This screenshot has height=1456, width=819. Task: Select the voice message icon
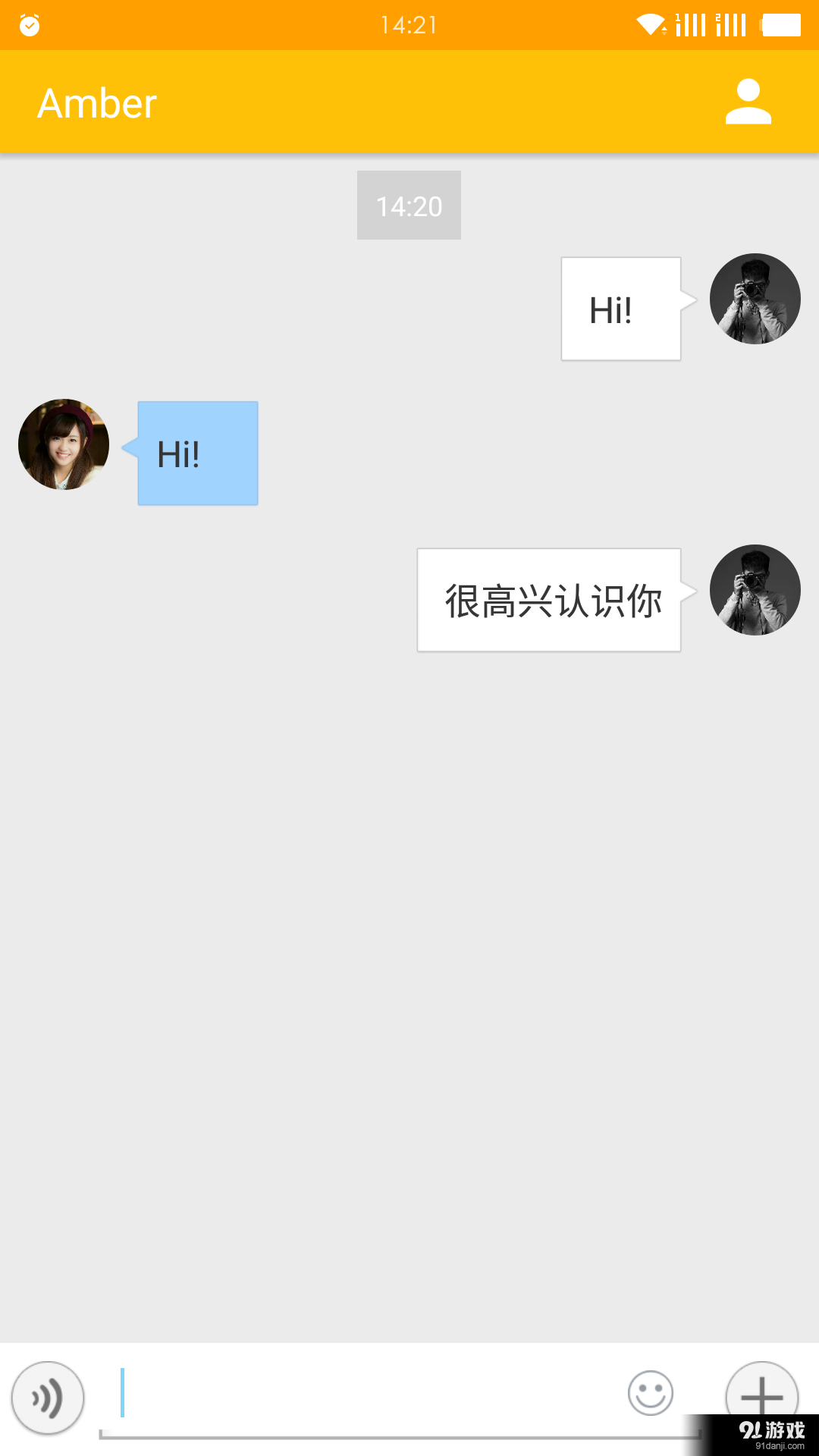(48, 1398)
